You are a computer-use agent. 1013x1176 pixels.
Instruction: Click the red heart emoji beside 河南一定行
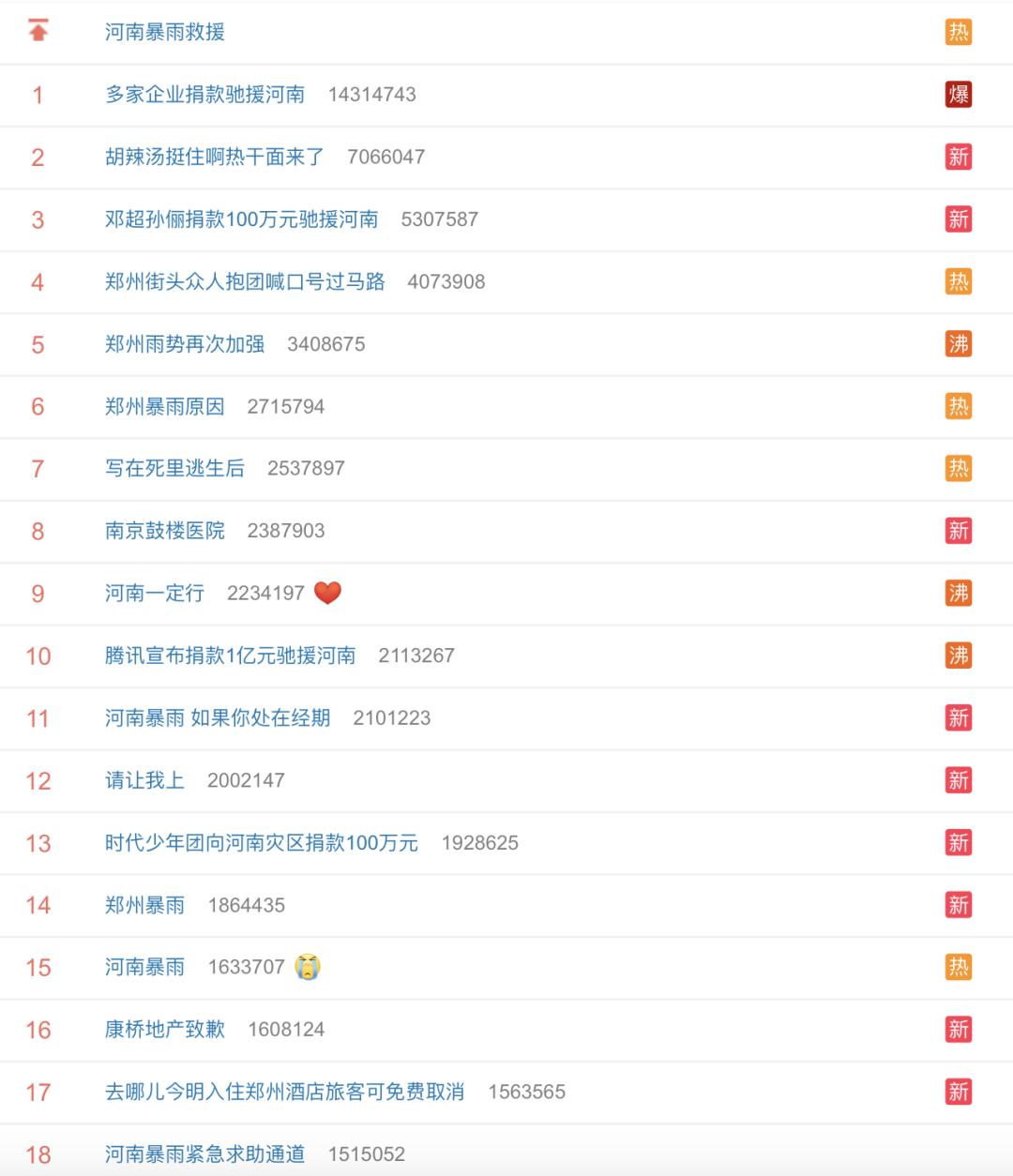click(x=328, y=593)
